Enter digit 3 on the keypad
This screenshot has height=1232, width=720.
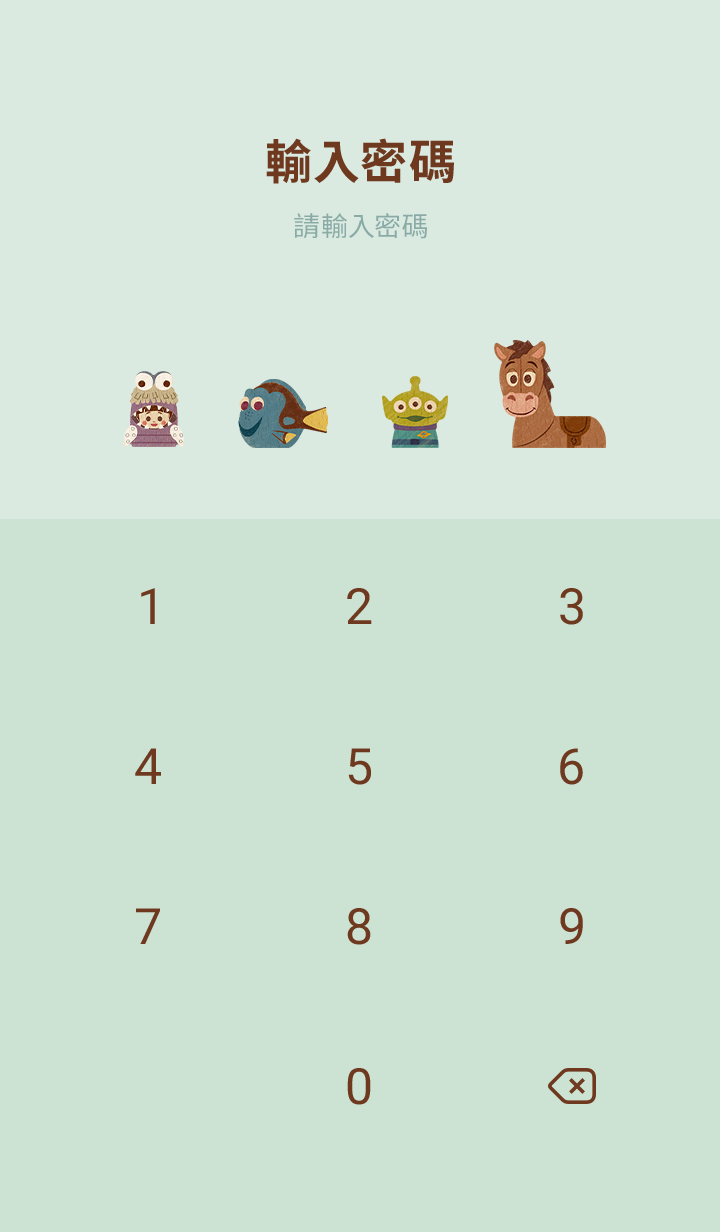point(571,607)
